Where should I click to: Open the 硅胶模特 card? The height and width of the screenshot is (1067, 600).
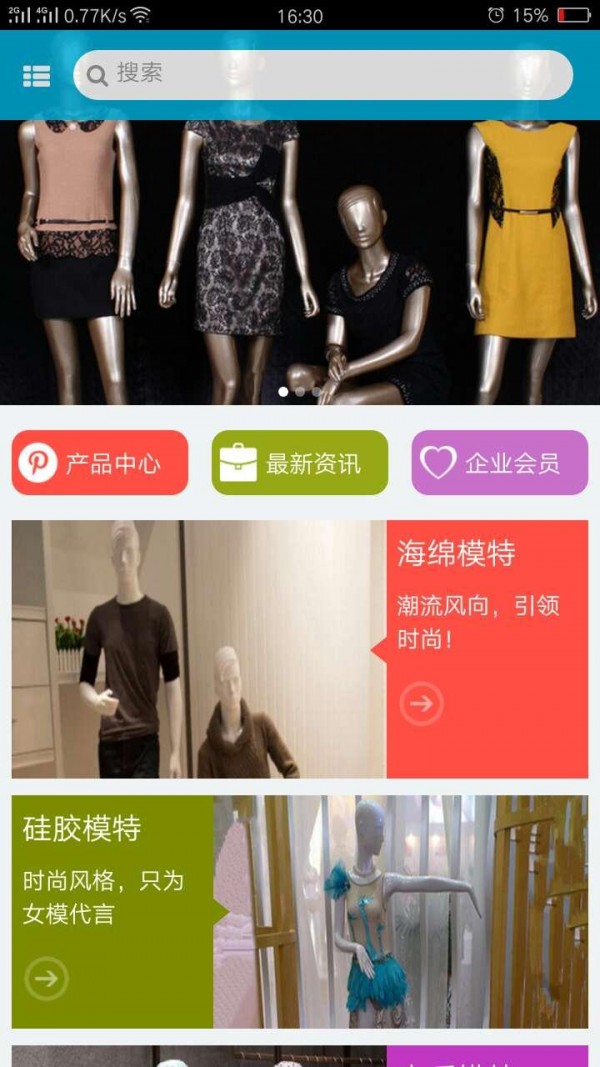pyautogui.click(x=300, y=912)
